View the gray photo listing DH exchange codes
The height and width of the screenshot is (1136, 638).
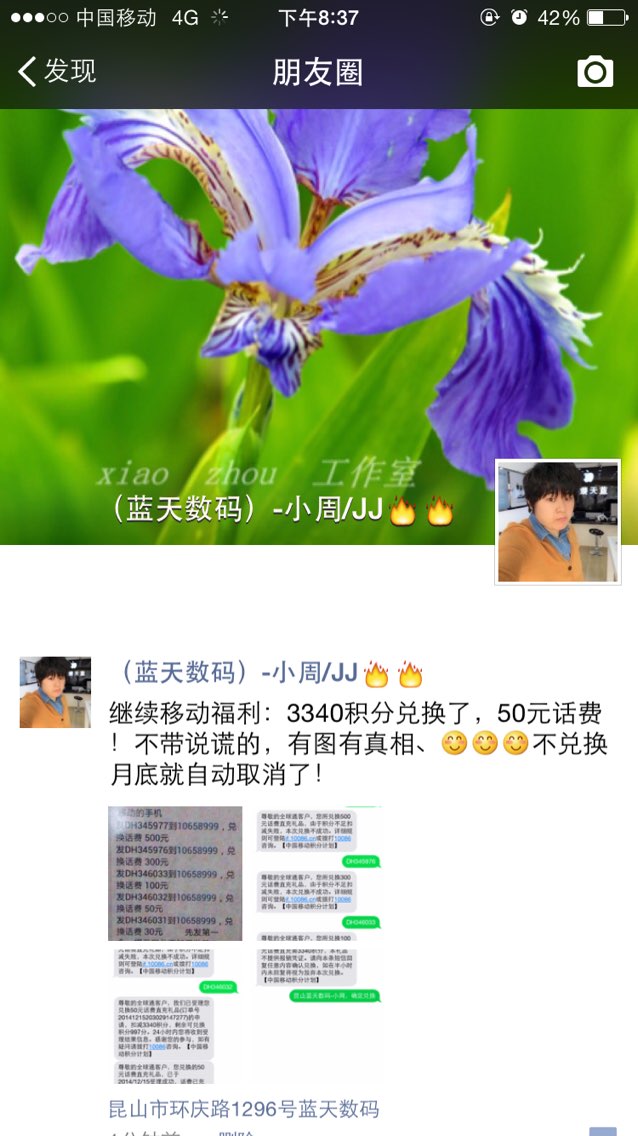pos(175,873)
